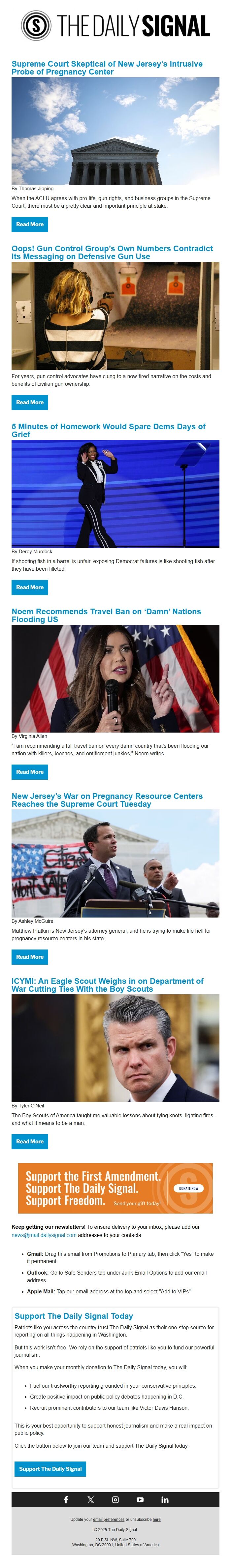Visit The Daily Signal Facebook page
The height and width of the screenshot is (1568, 231).
66,1499
